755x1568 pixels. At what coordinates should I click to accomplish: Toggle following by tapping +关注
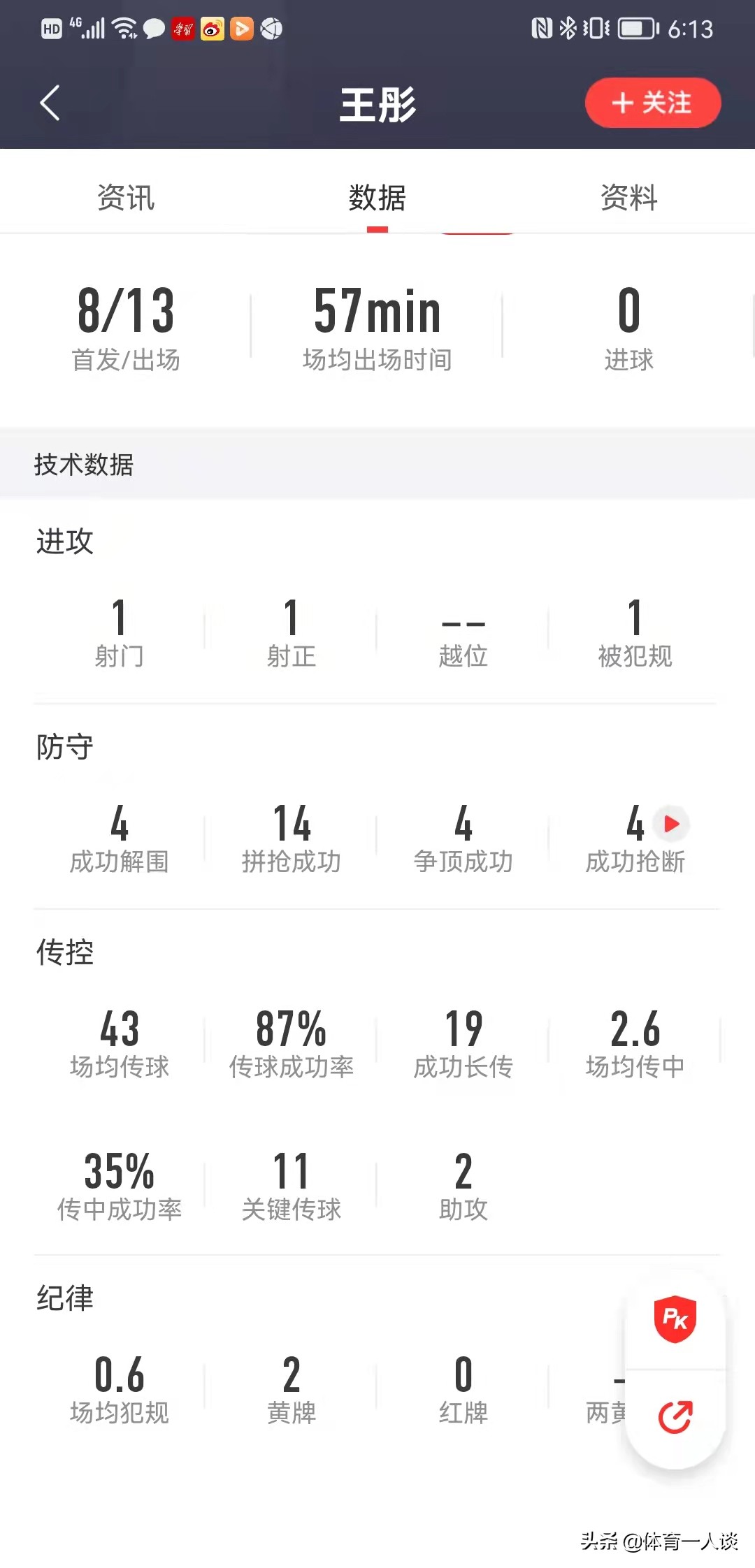tap(652, 103)
